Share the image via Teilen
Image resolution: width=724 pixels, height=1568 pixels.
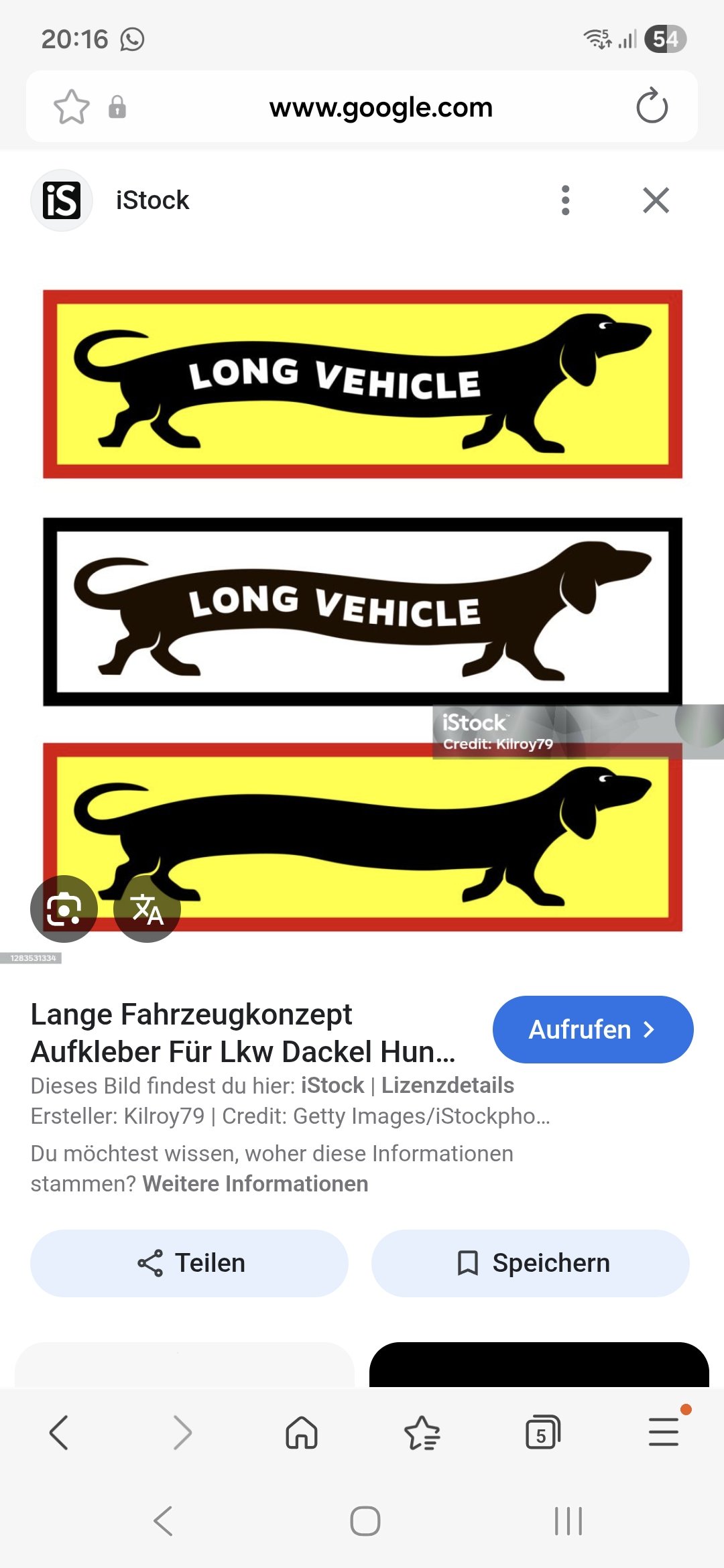(190, 1263)
